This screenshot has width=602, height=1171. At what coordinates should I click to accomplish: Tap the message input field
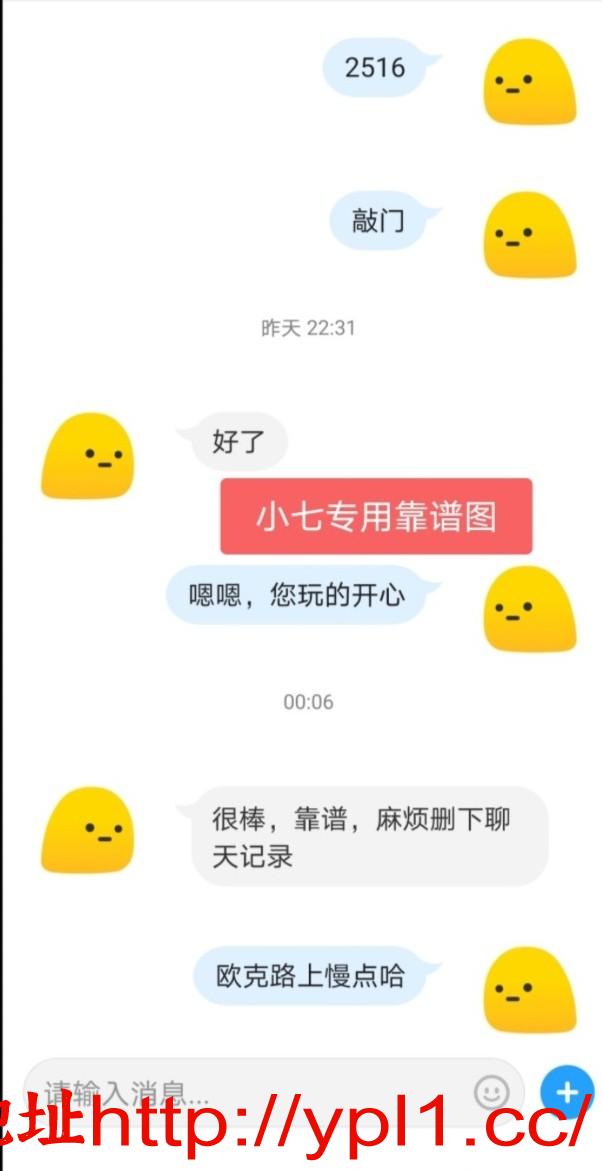[250, 1092]
